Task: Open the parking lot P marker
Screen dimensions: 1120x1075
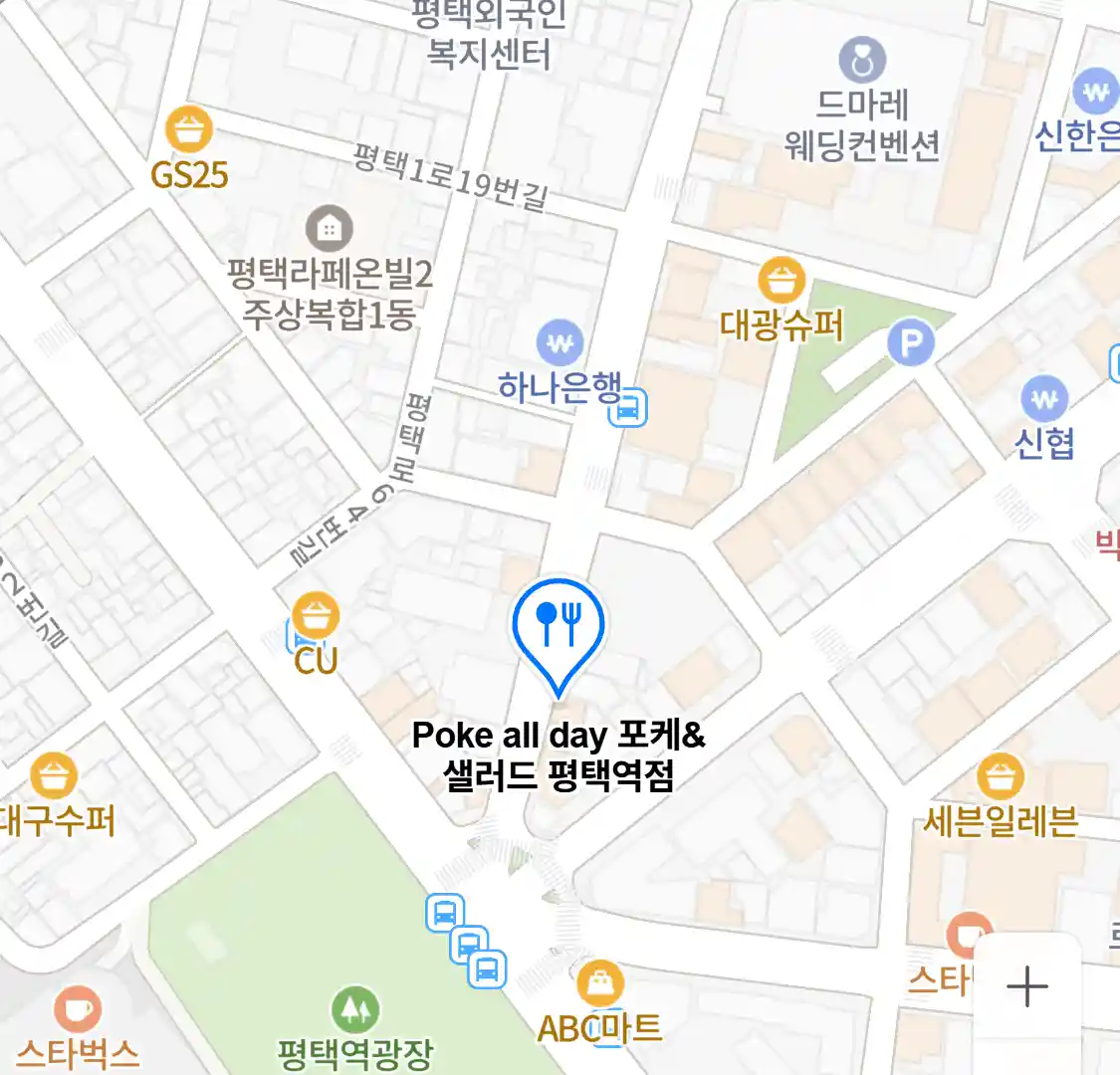Action: 910,344
